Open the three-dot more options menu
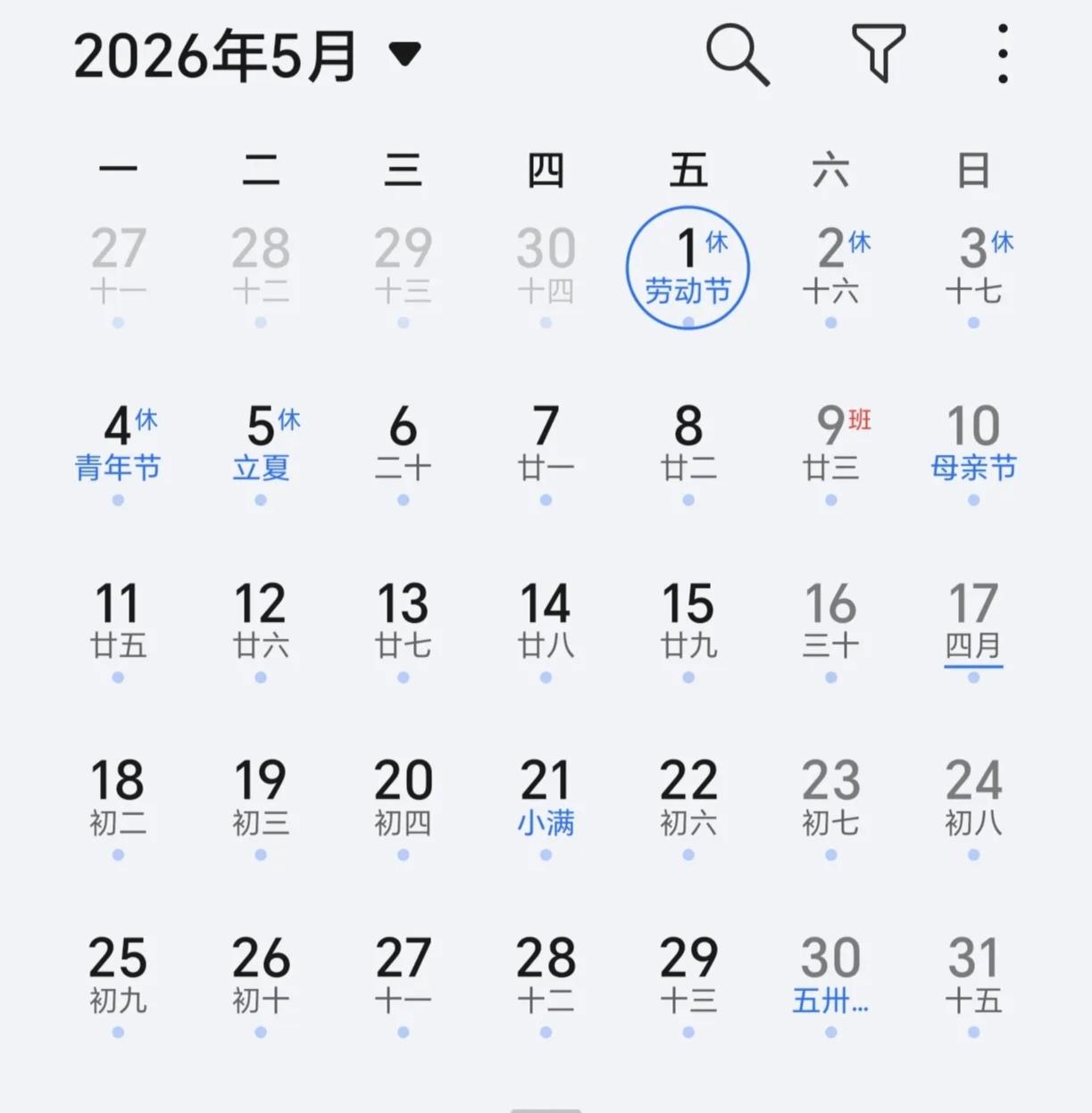 [1004, 54]
